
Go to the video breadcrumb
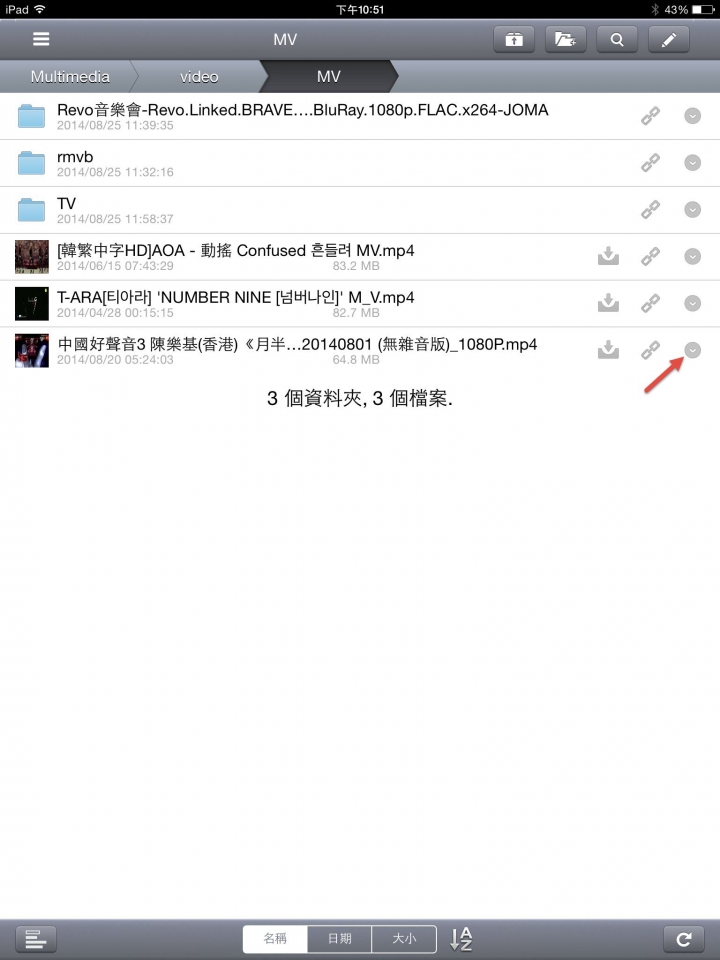point(199,76)
